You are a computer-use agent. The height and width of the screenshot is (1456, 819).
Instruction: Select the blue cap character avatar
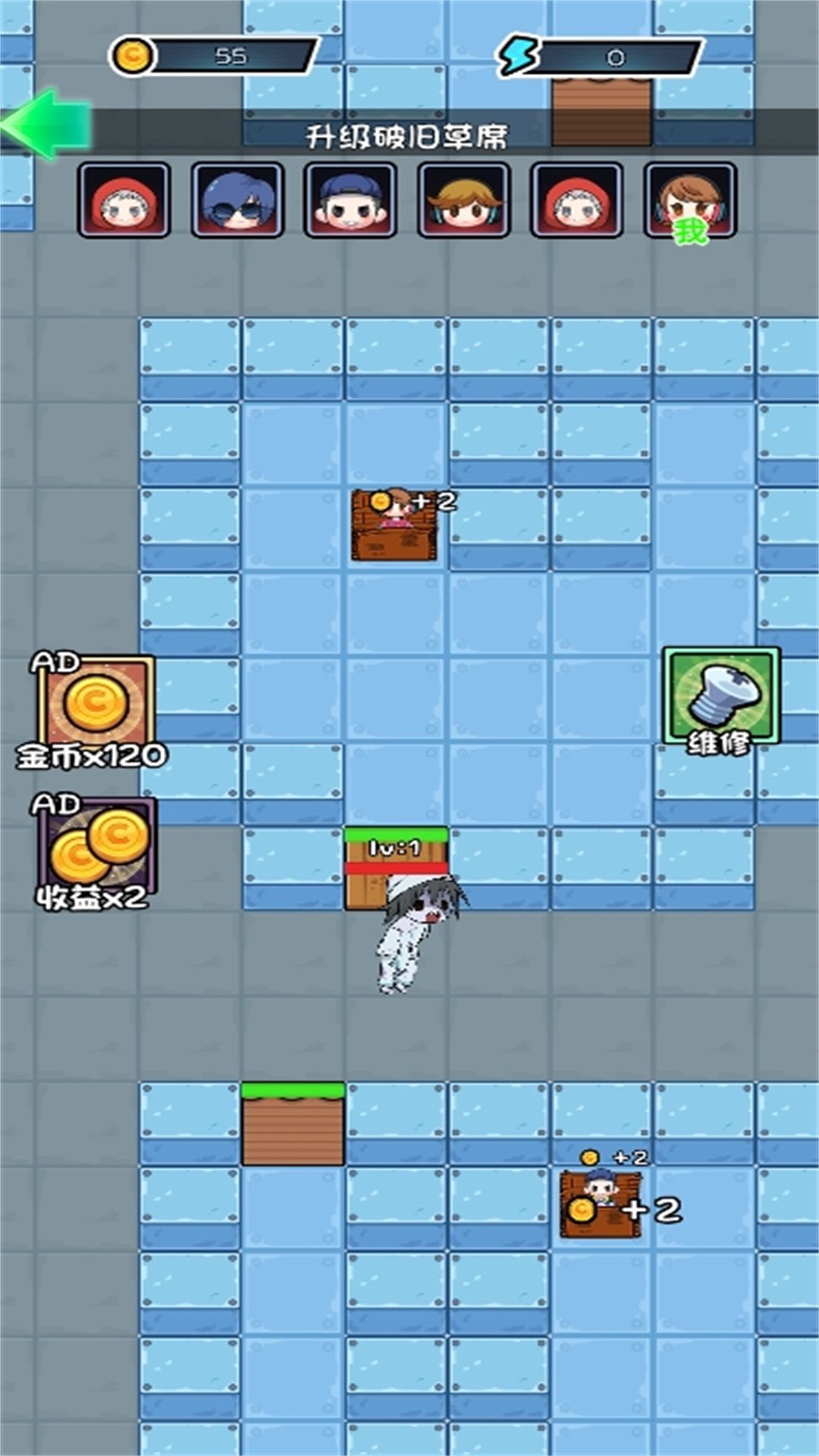(350, 200)
